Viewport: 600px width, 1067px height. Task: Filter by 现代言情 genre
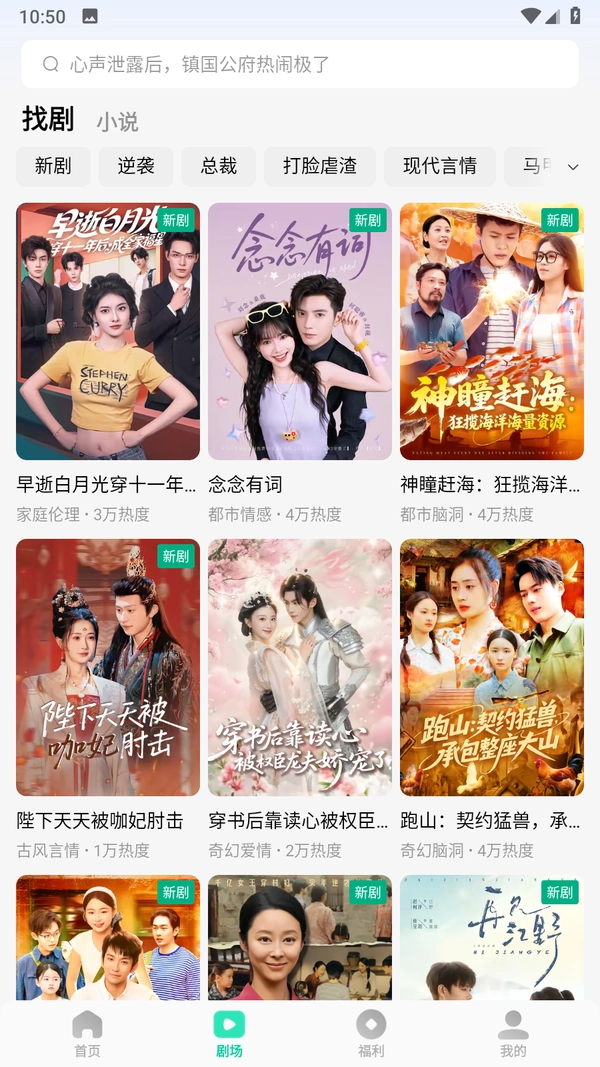point(439,166)
